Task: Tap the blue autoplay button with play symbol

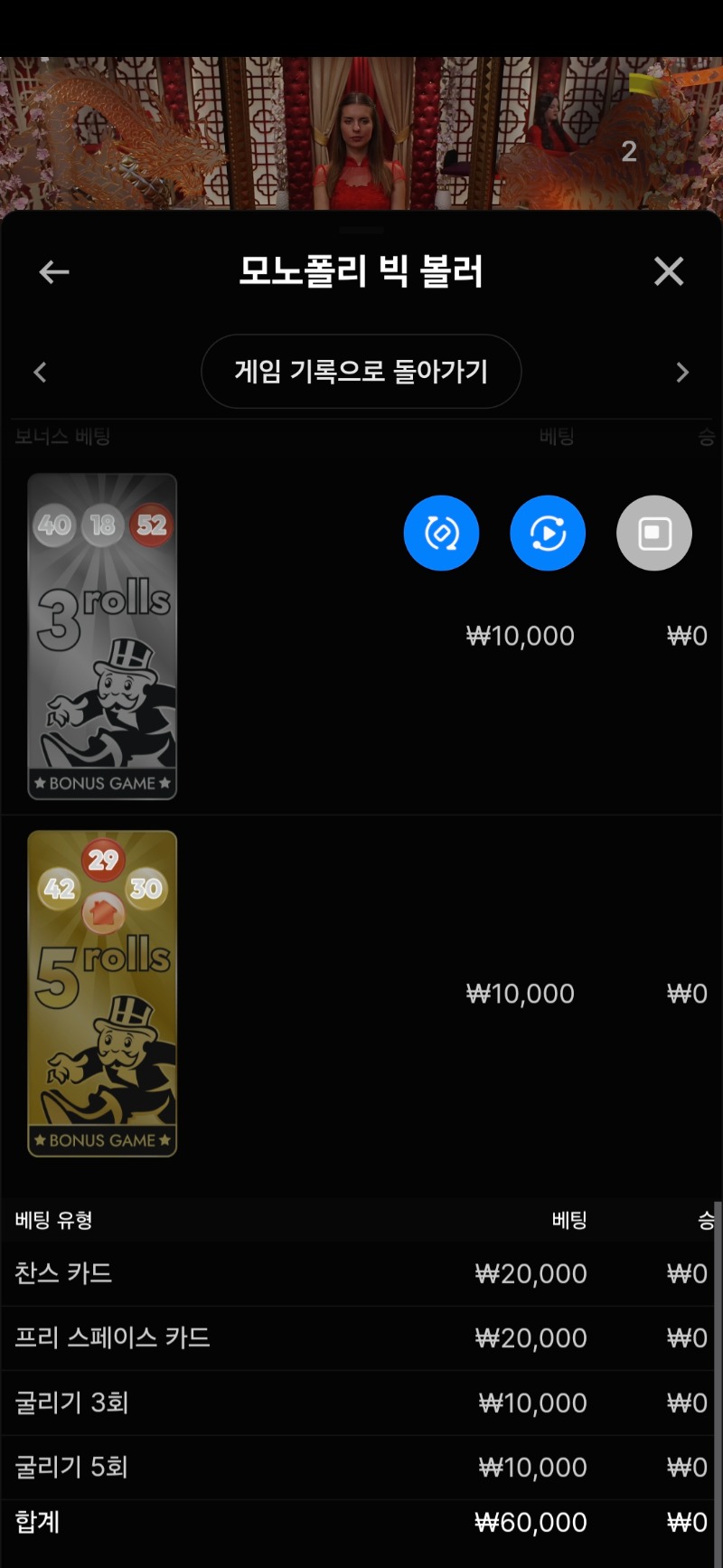Action: (548, 534)
